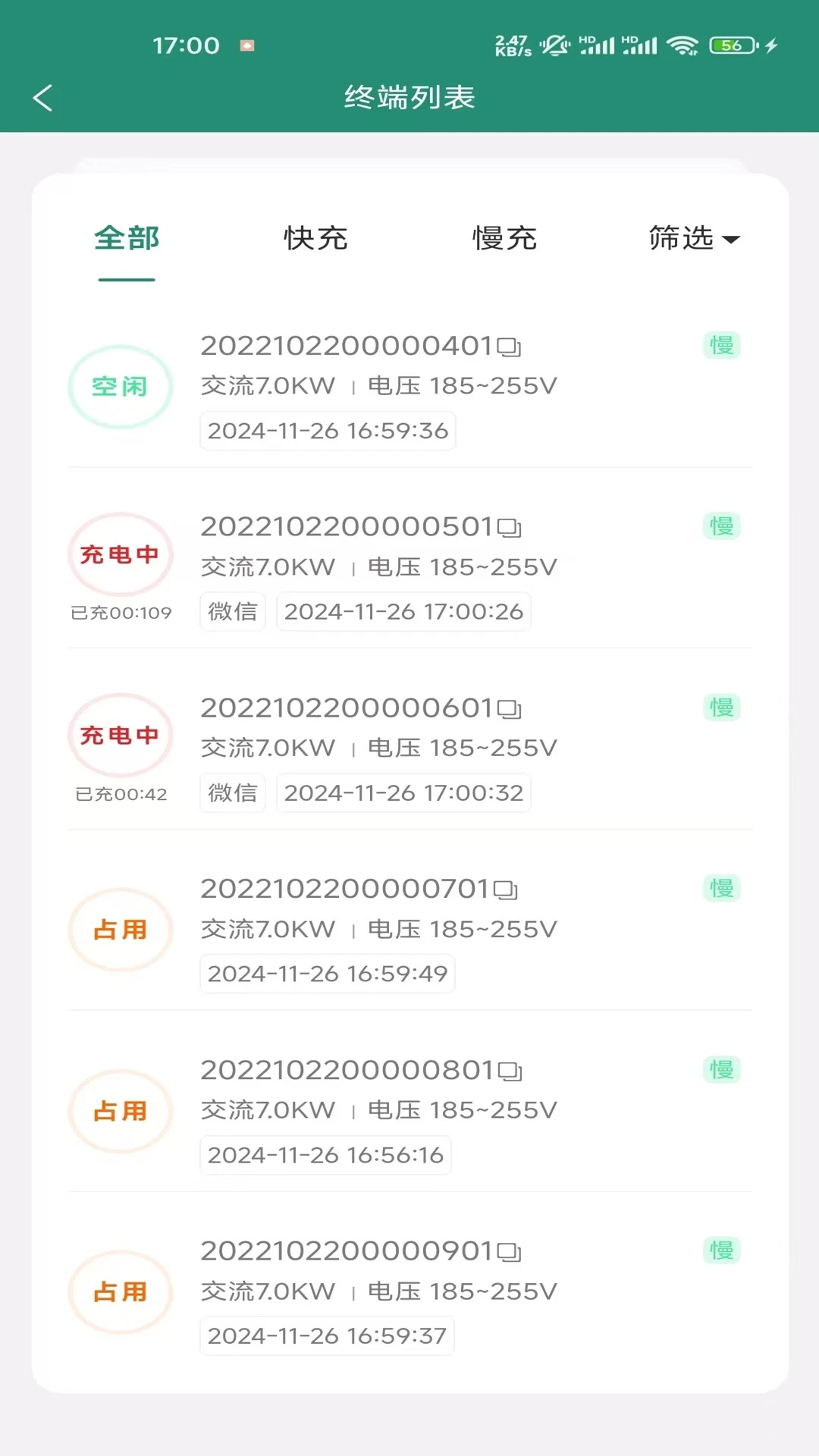The width and height of the screenshot is (819, 1456).
Task: Expand the 筛选 filter dropdown
Action: [693, 239]
